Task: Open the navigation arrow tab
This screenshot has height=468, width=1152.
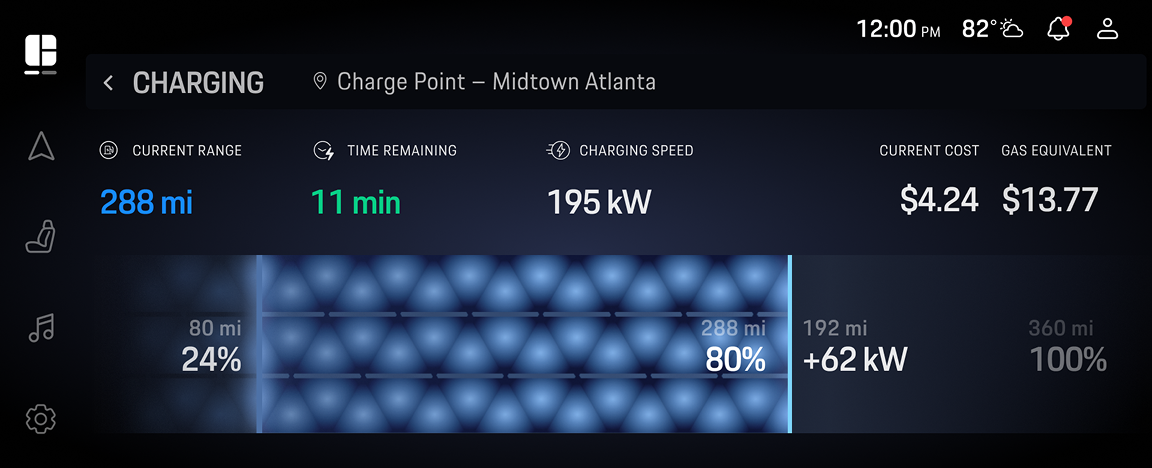Action: [41, 146]
